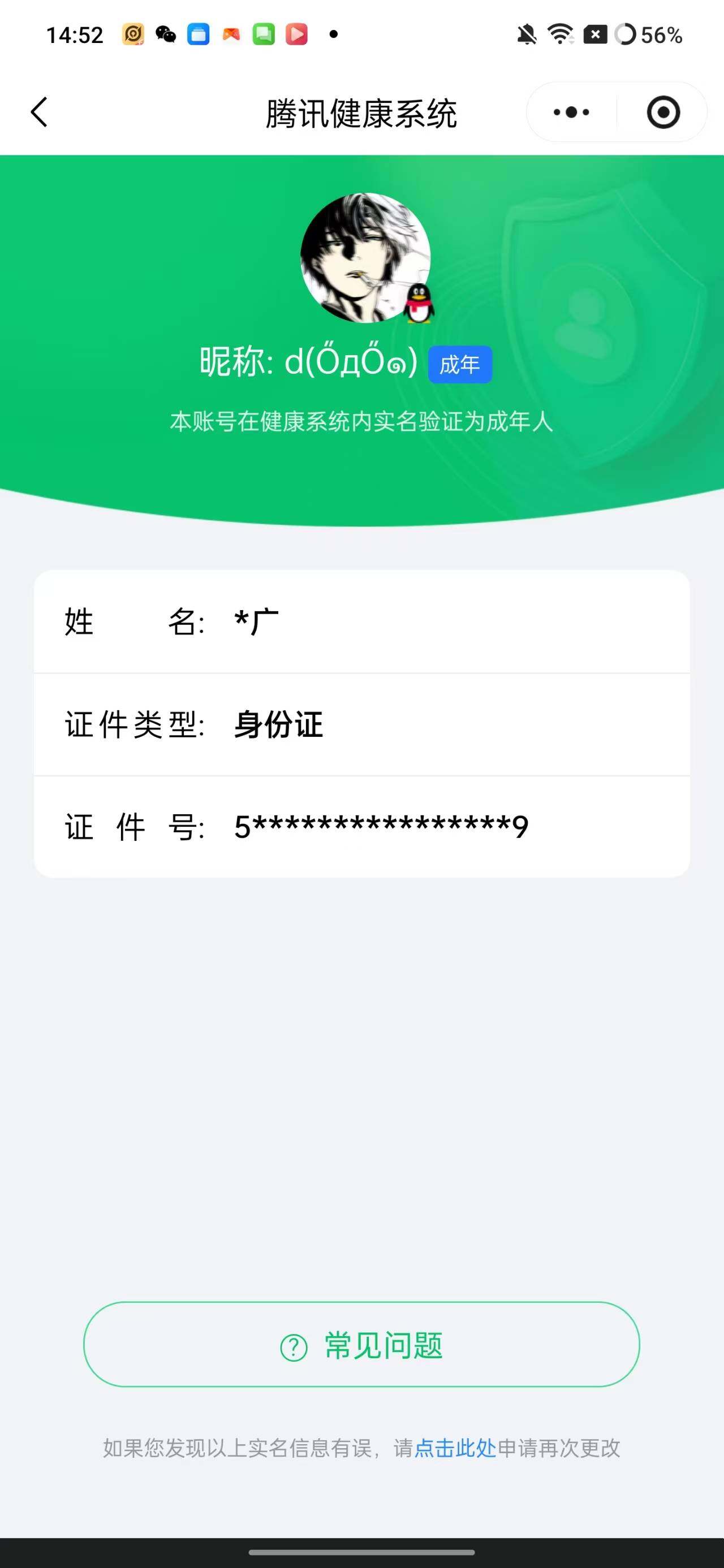Tap the red video app icon in status bar
Image resolution: width=724 pixels, height=1568 pixels.
[x=296, y=35]
